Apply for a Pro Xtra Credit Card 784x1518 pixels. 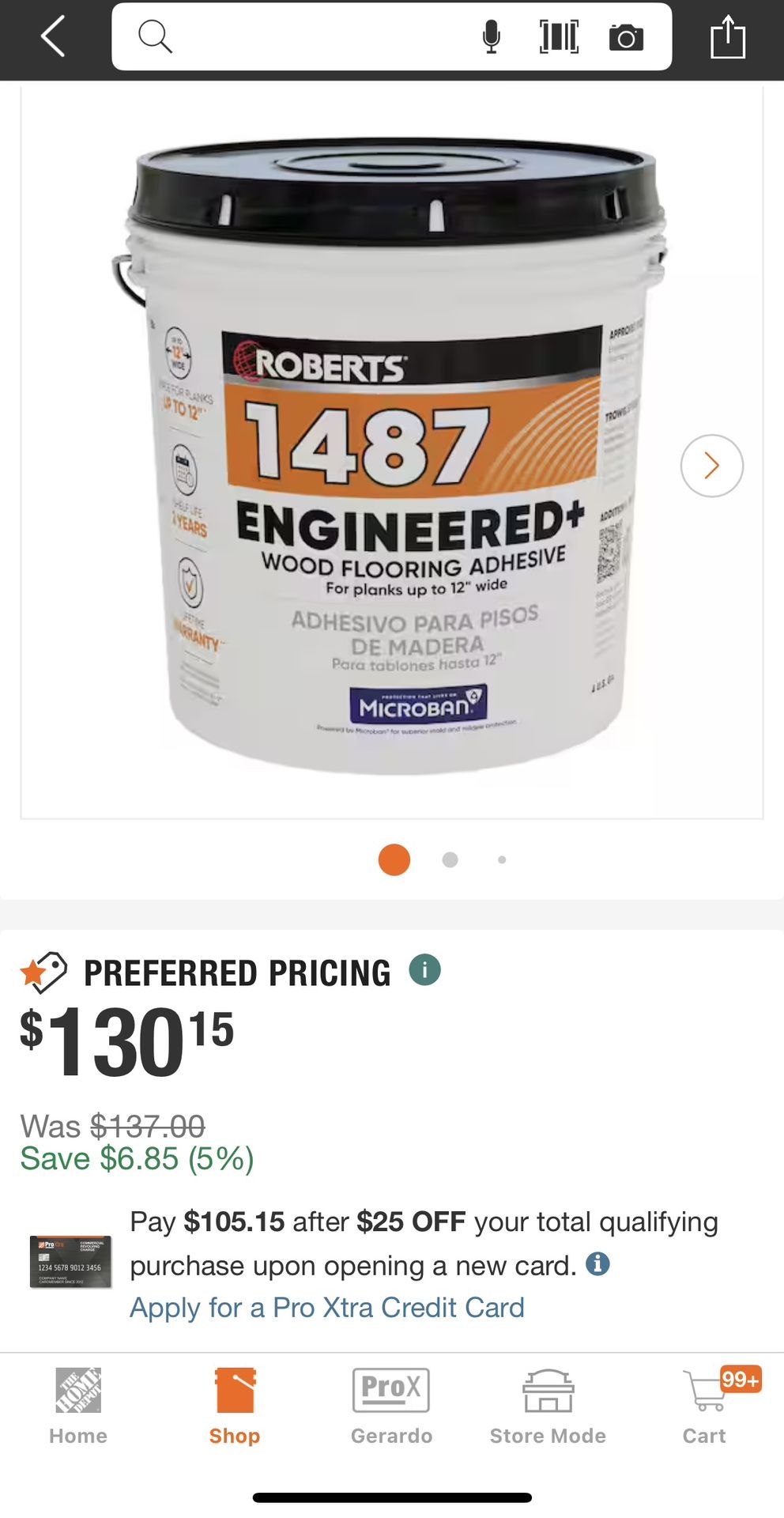point(327,1308)
